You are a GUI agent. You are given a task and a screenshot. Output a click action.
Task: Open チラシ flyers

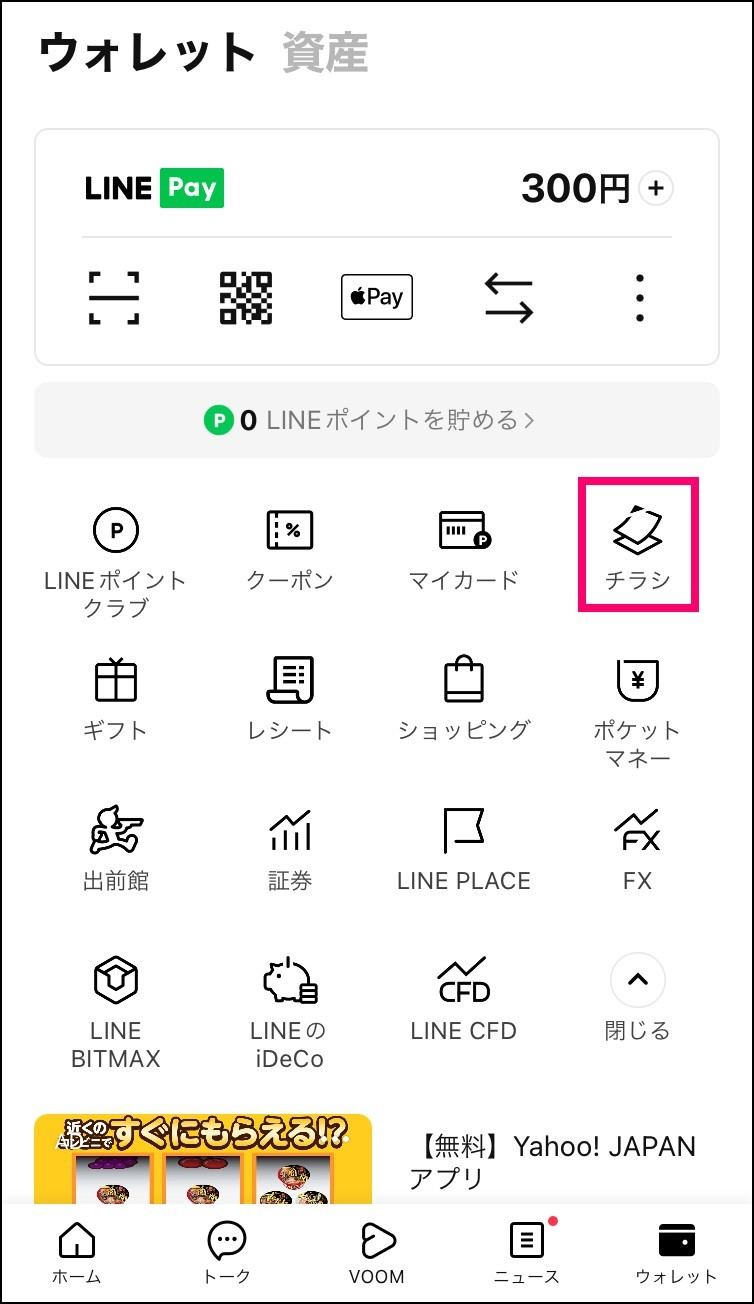[x=638, y=546]
